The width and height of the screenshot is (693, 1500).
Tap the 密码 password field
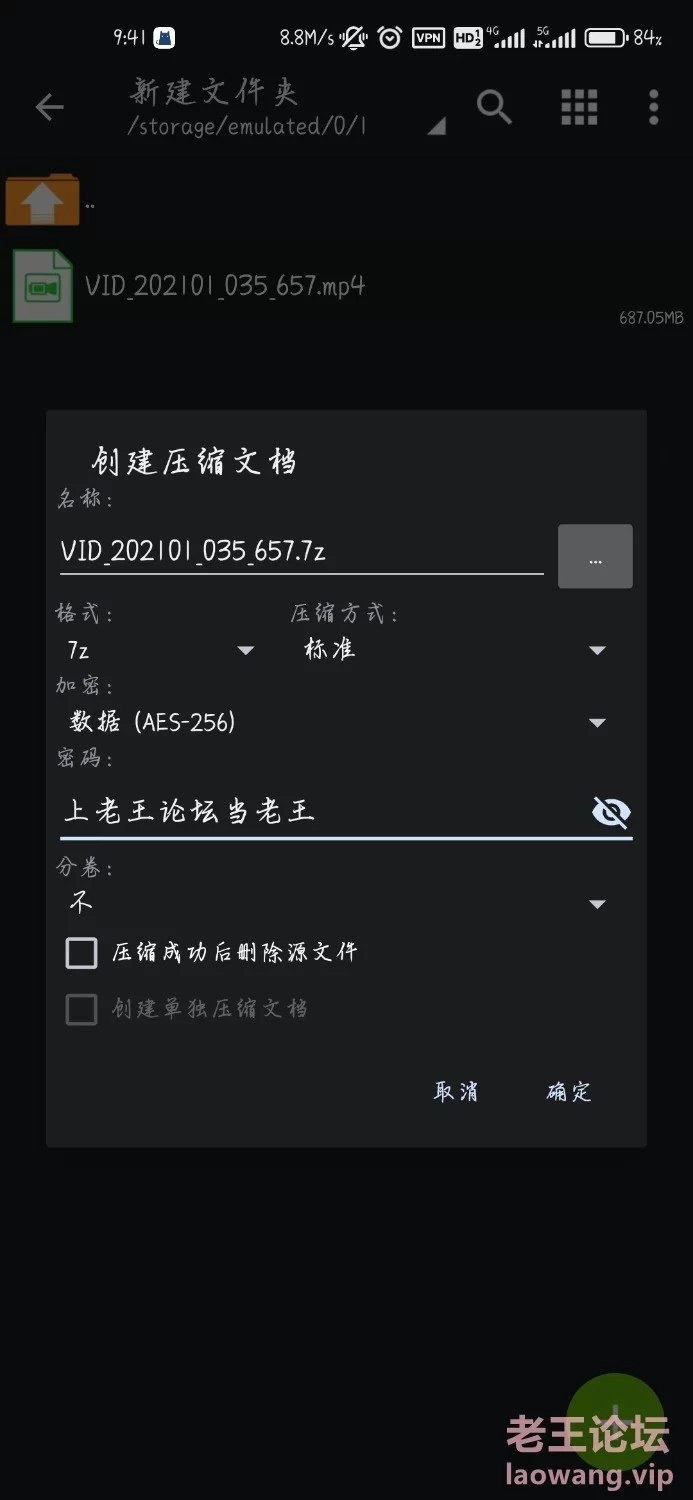[320, 811]
